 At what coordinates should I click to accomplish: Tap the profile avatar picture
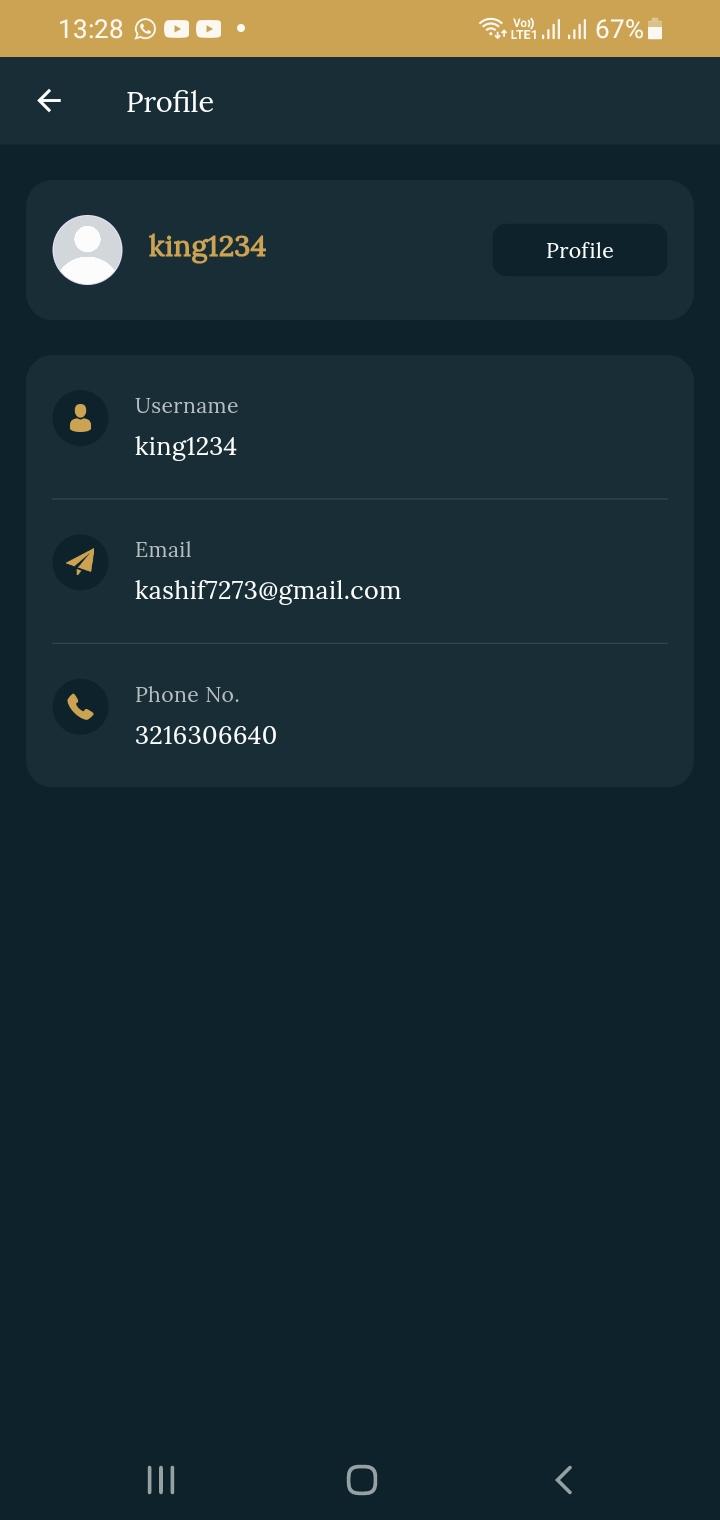point(87,250)
